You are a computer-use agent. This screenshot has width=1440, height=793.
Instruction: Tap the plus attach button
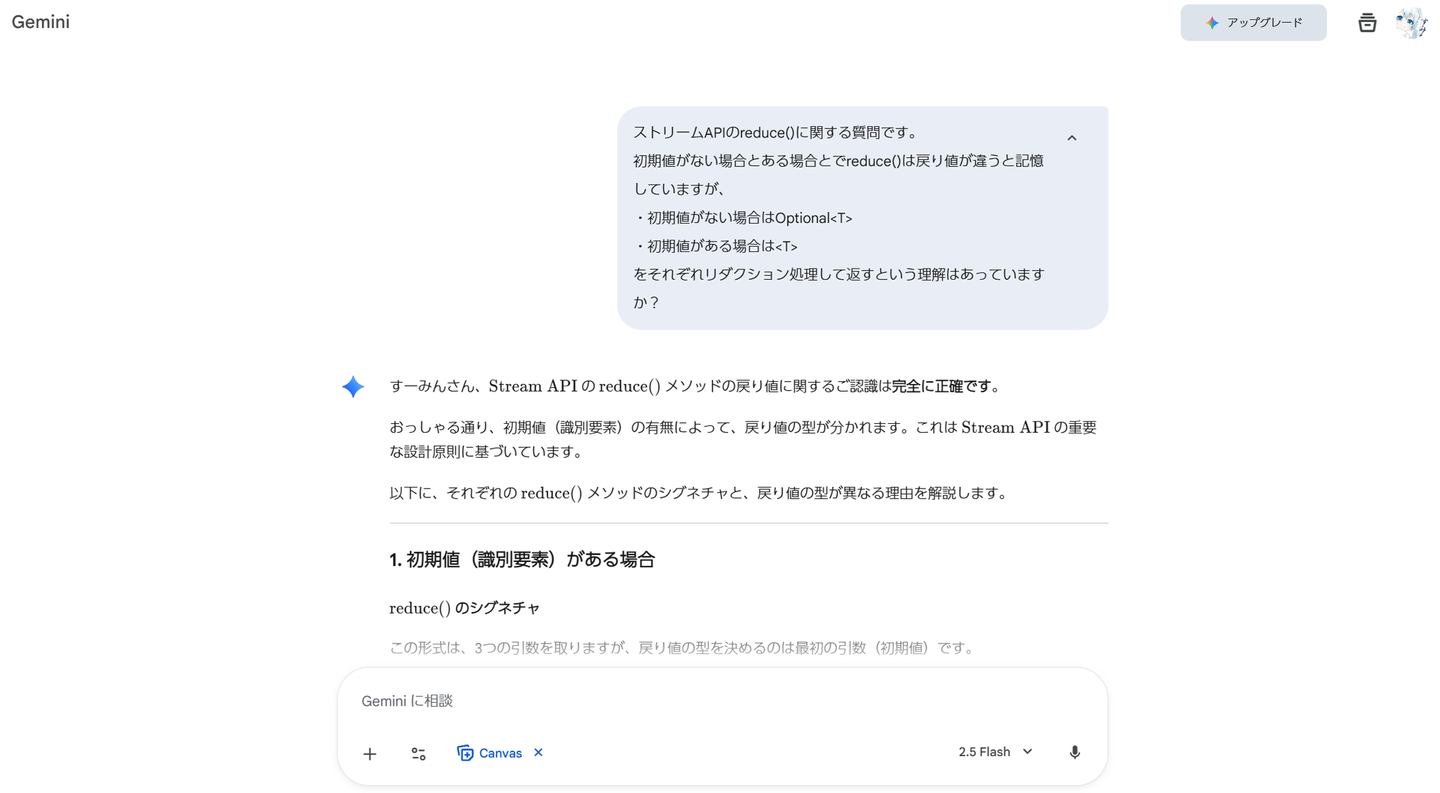click(370, 754)
